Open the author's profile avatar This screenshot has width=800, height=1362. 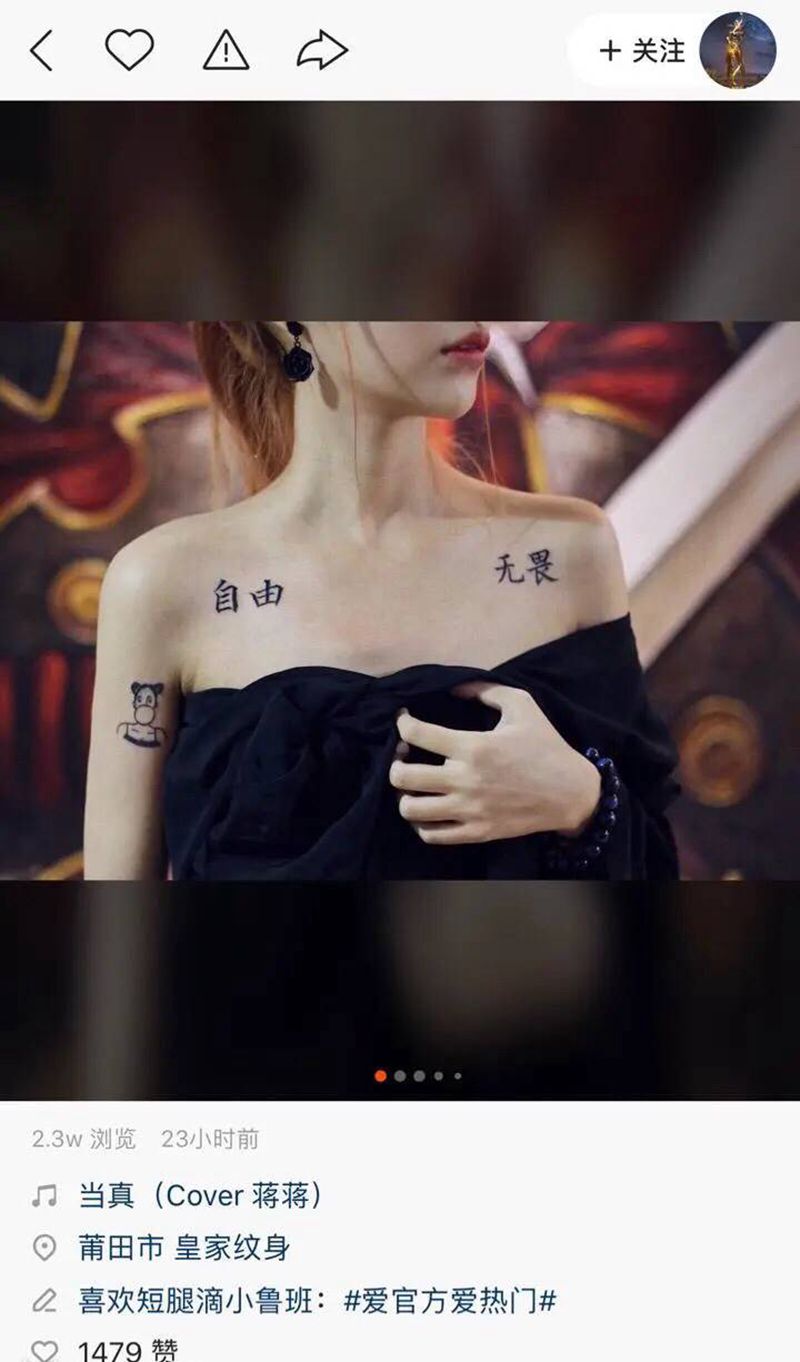tap(738, 50)
